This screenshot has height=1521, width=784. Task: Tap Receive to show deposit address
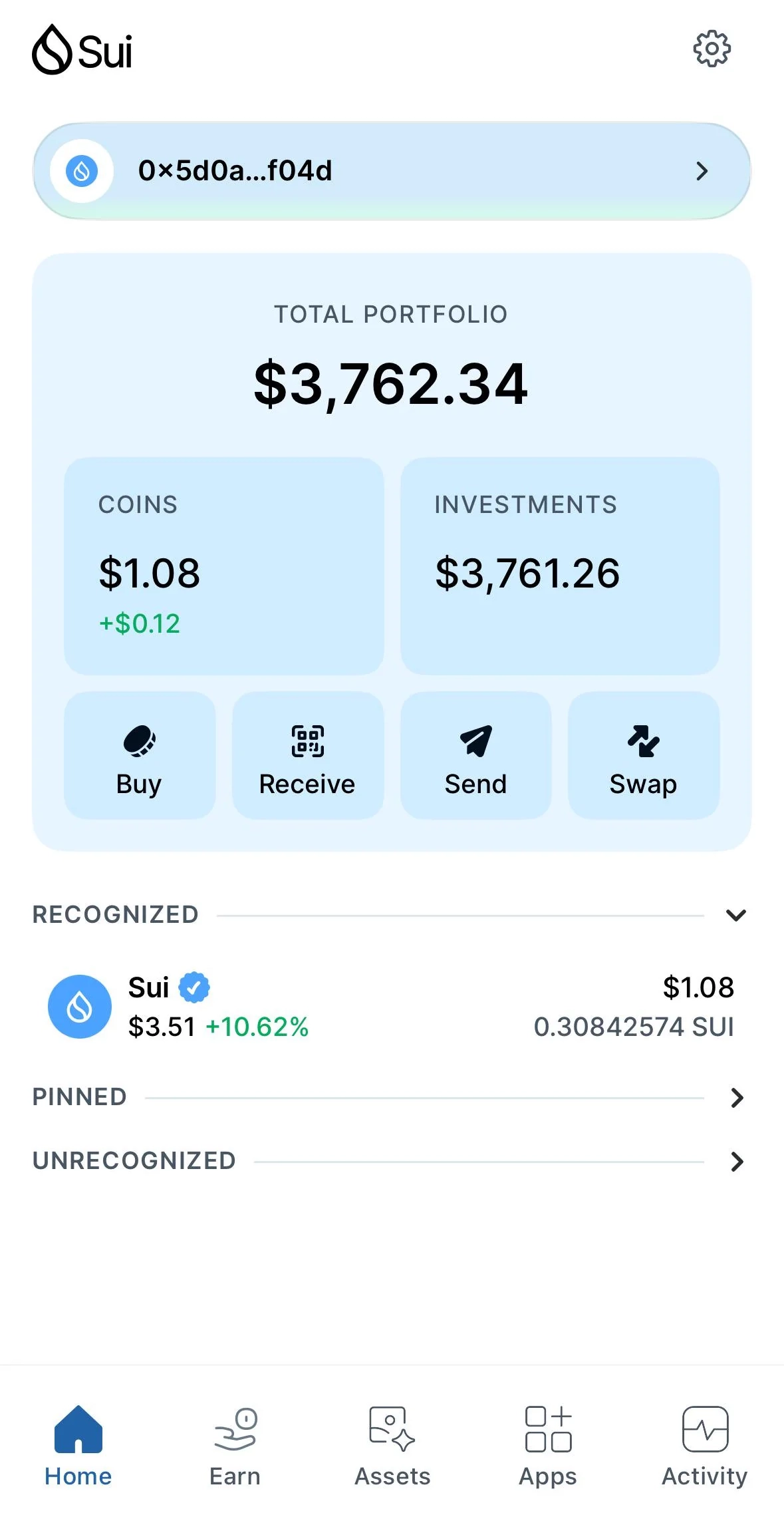coord(307,756)
